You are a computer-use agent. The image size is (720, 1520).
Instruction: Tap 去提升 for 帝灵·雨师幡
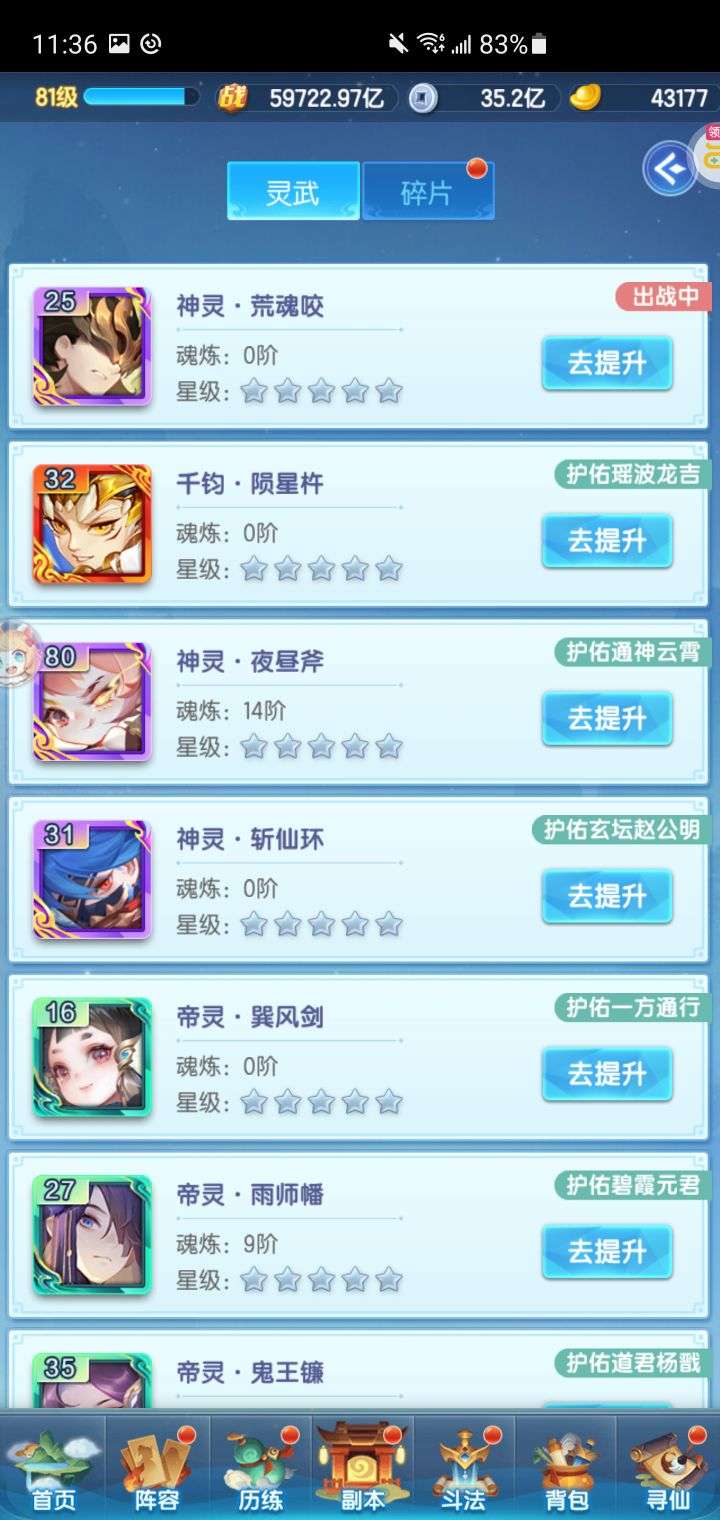click(x=607, y=1251)
